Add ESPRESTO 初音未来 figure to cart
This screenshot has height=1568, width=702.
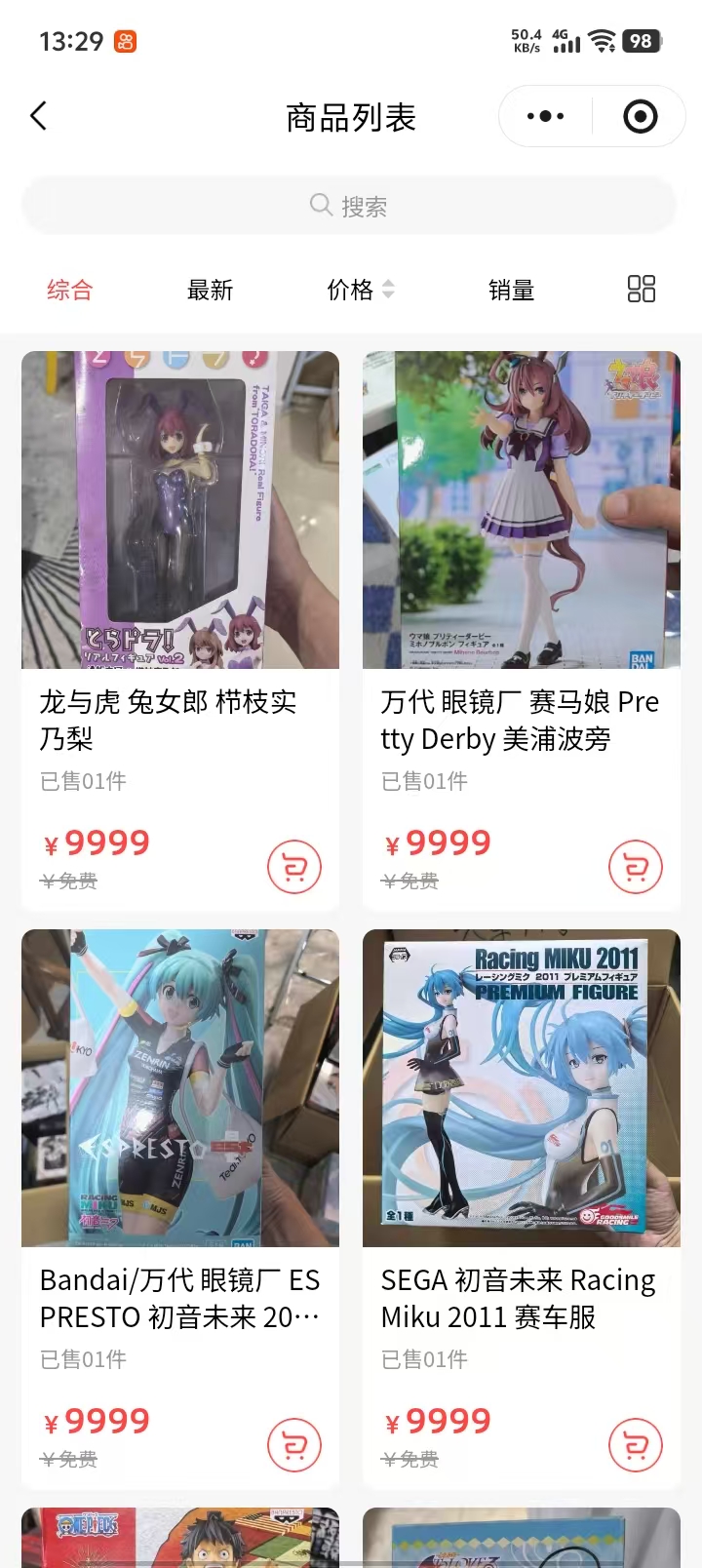coord(293,1444)
